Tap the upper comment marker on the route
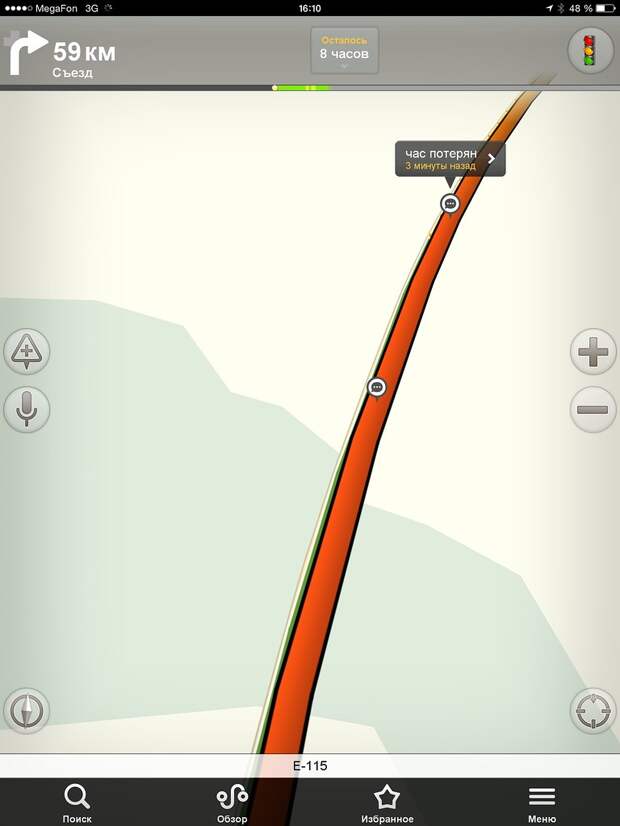 pos(450,204)
